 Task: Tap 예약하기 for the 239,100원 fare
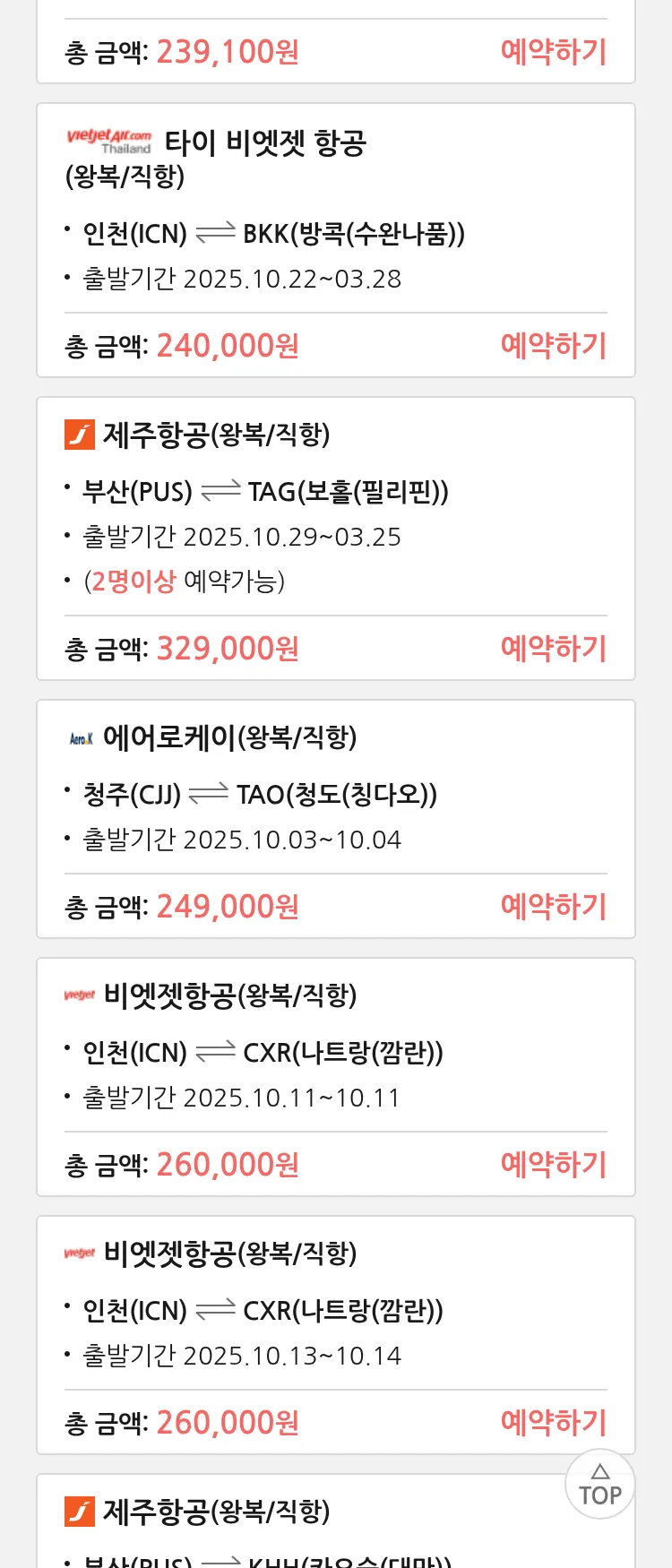(553, 52)
